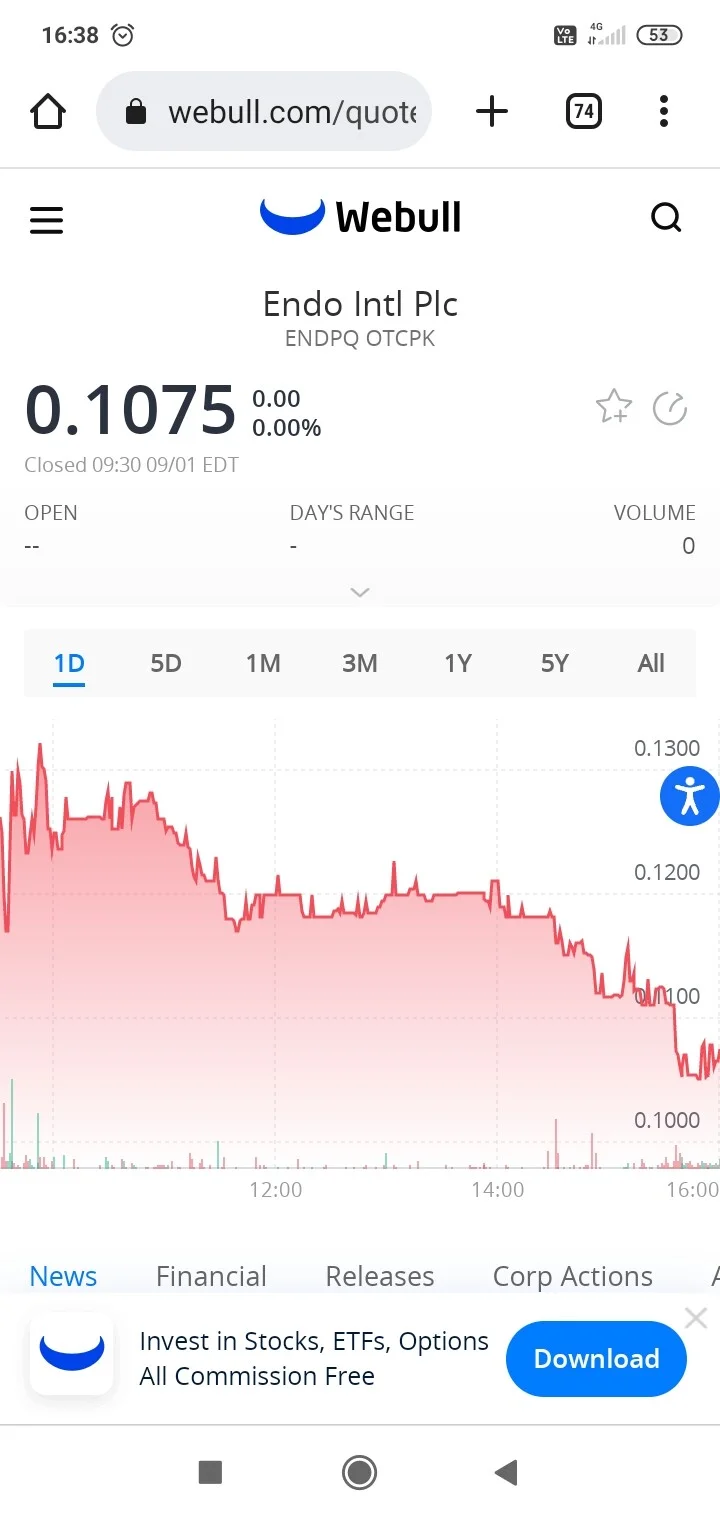Switch chart to 5D range
This screenshot has height=1520, width=720.
pyautogui.click(x=166, y=663)
